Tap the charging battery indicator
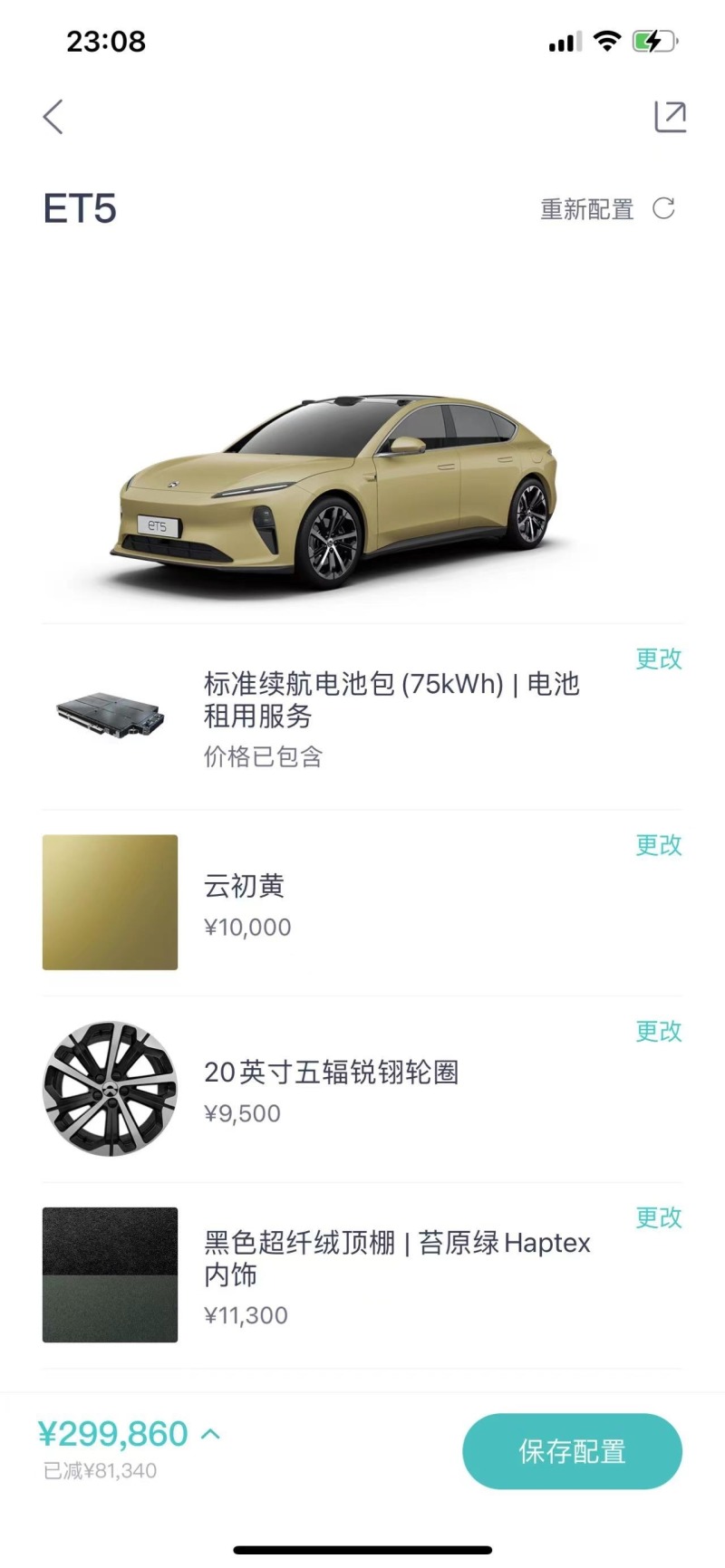This screenshot has width=725, height=1568. (654, 40)
